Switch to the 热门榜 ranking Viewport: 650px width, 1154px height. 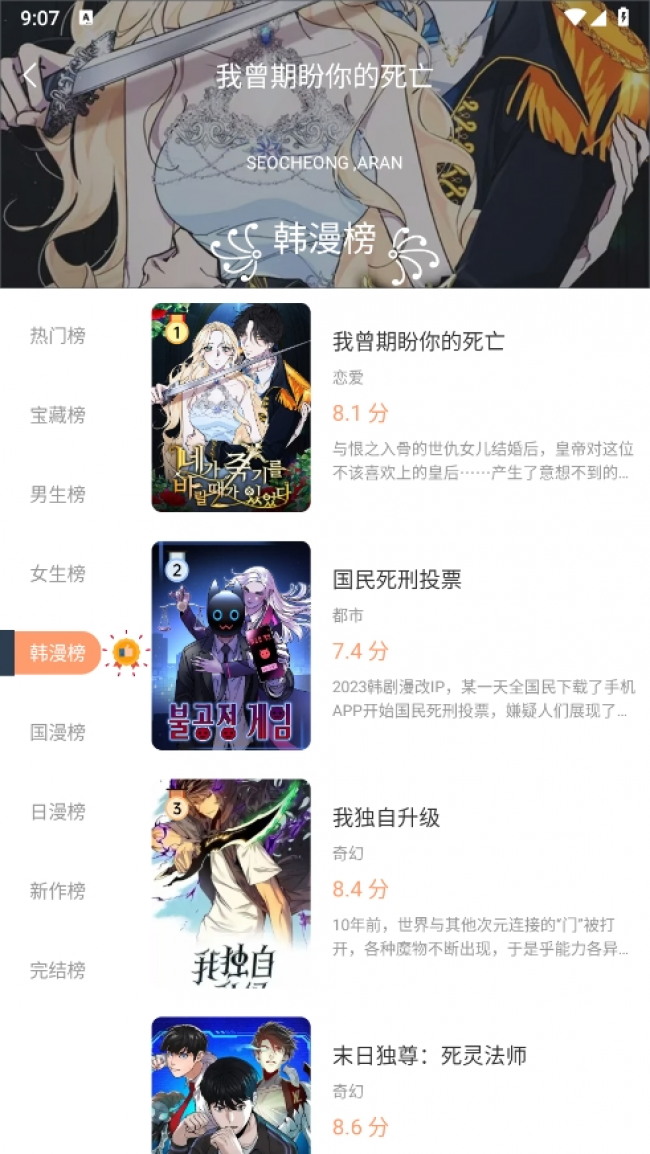coord(57,336)
